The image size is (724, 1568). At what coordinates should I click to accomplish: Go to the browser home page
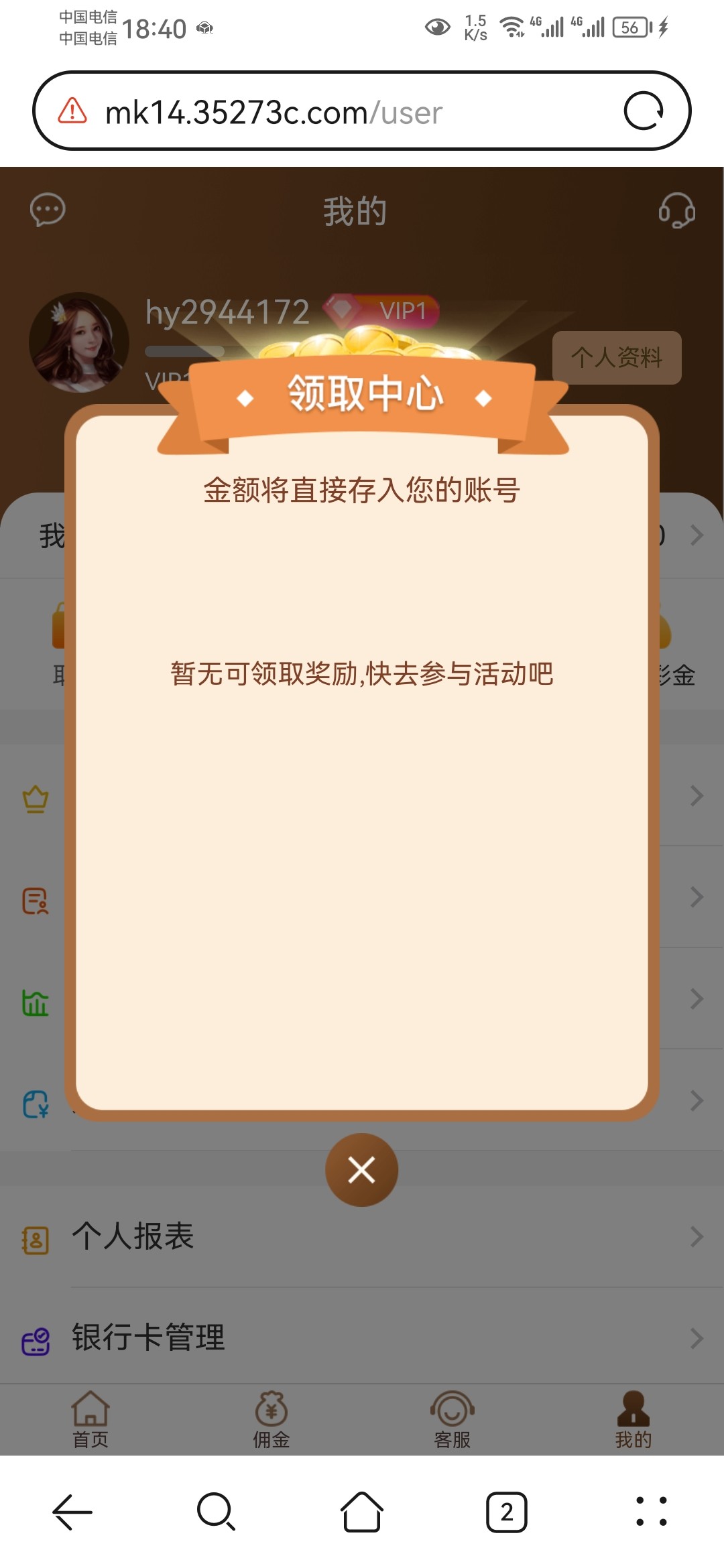[362, 1512]
